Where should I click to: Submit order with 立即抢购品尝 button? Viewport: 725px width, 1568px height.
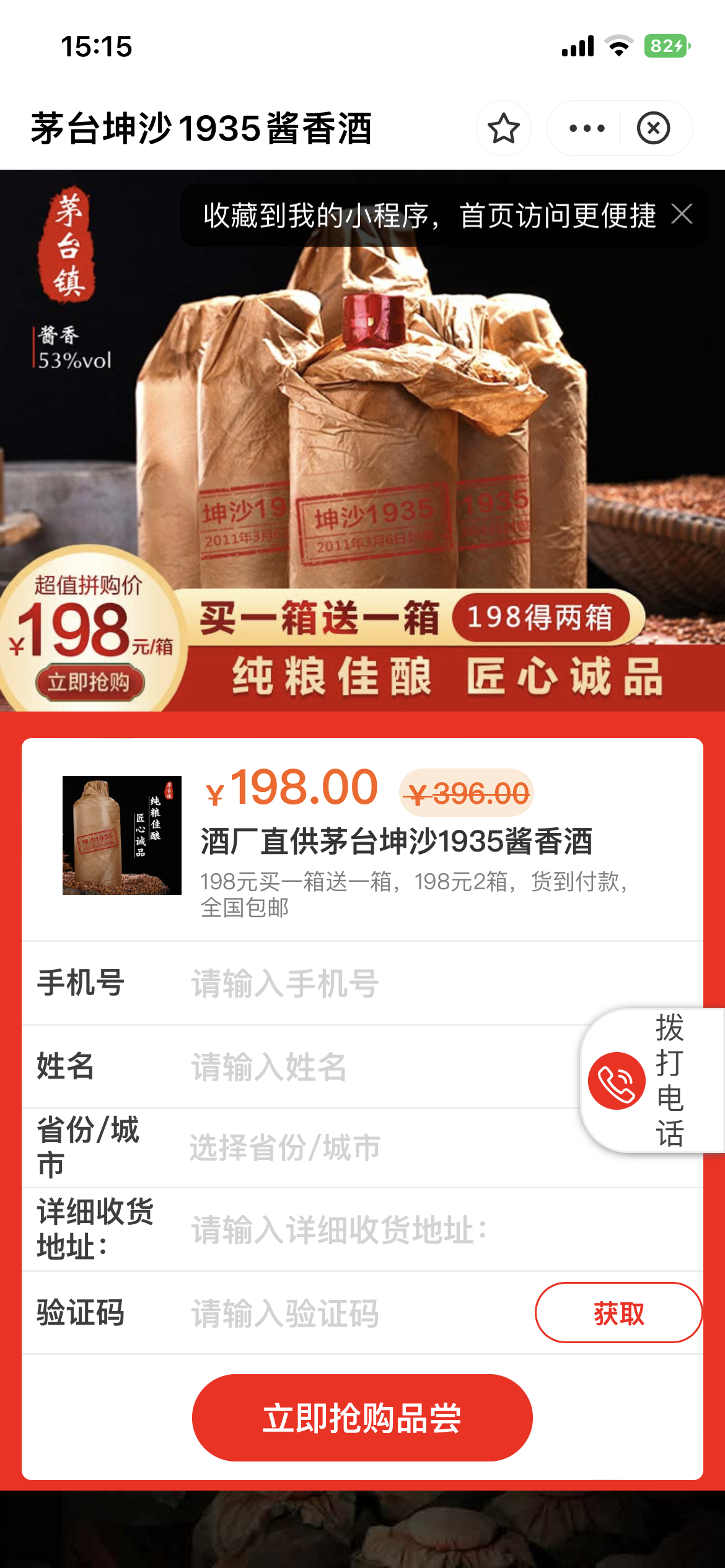[x=362, y=1418]
